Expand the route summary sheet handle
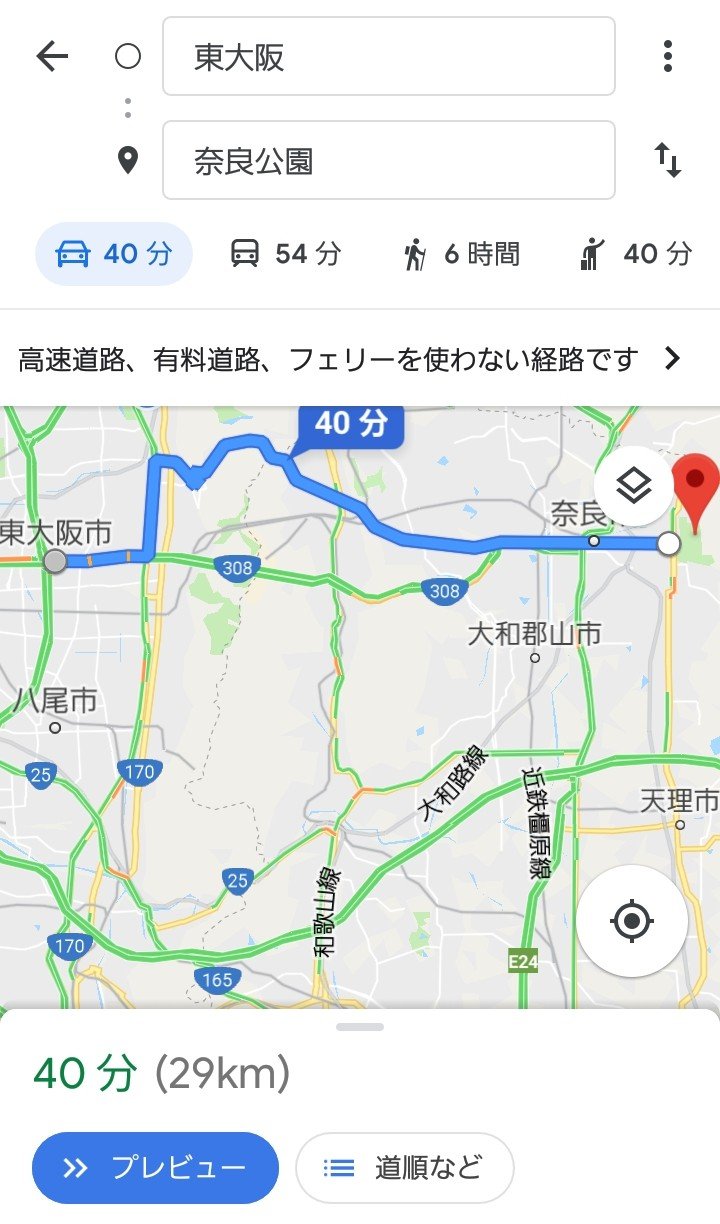The width and height of the screenshot is (720, 1224). click(360, 1027)
